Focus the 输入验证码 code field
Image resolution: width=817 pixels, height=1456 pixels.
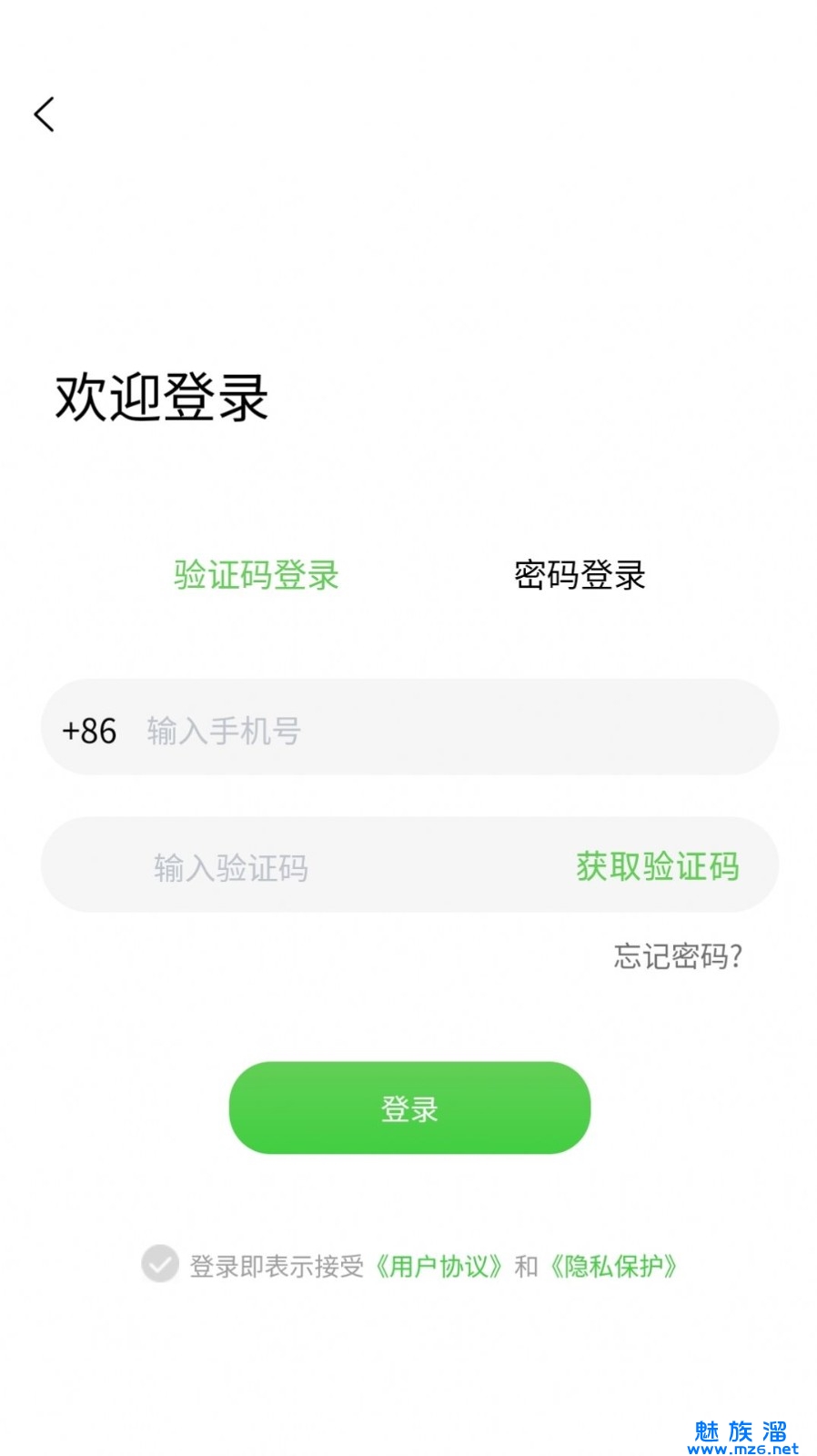tap(300, 867)
